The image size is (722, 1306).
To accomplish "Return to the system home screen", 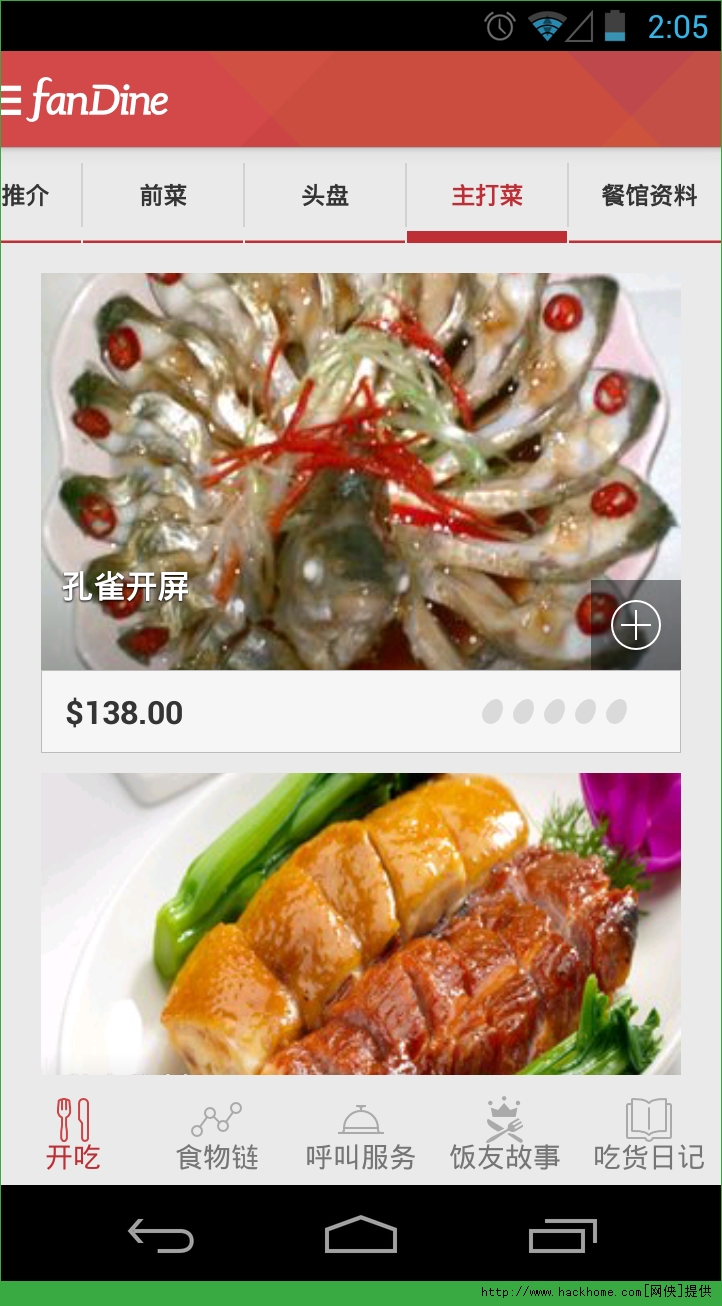I will point(361,1236).
